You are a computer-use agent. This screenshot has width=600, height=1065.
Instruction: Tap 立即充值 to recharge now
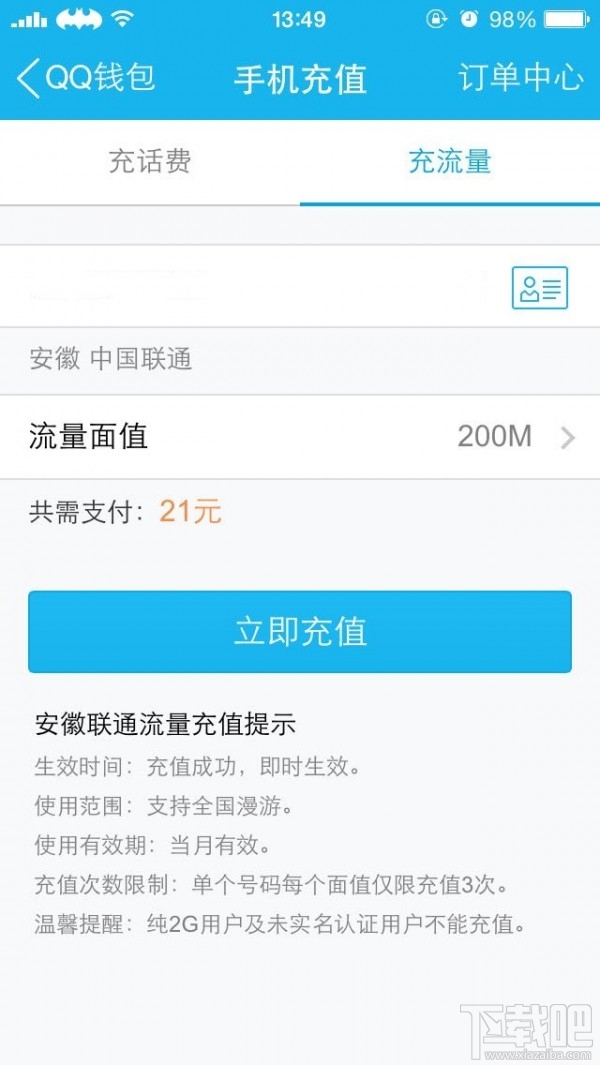tap(300, 631)
